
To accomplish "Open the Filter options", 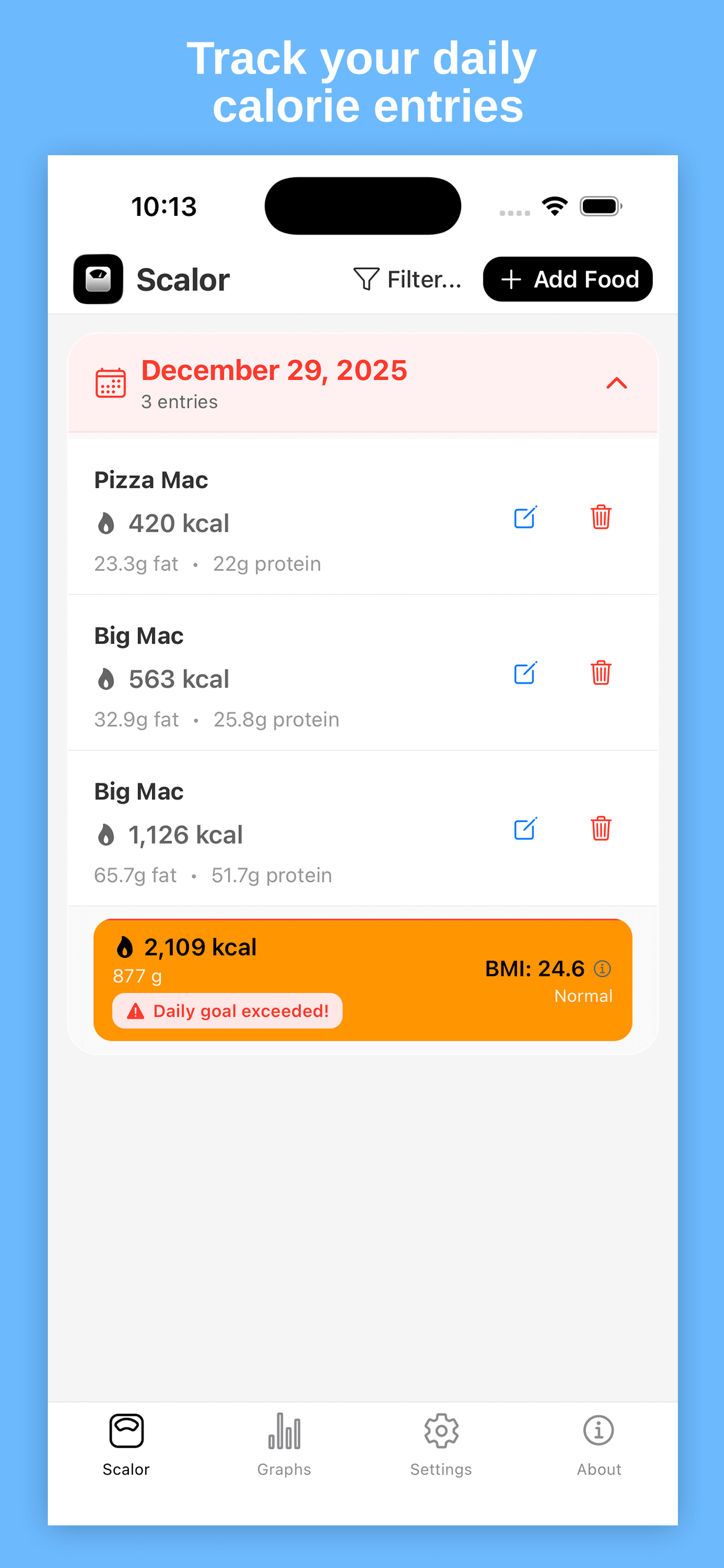I will 406,279.
